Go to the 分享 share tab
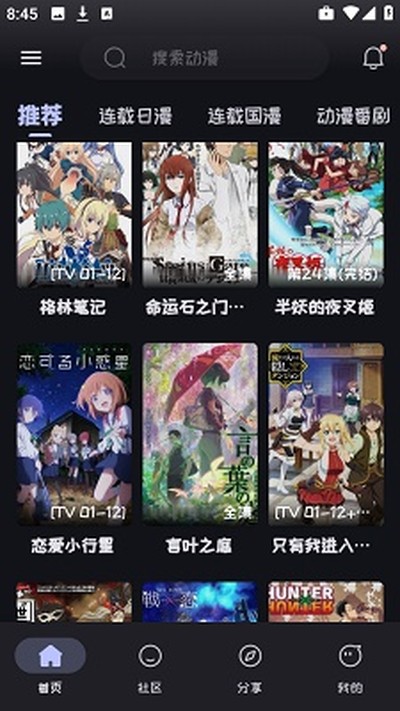400x711 pixels. pos(250,667)
